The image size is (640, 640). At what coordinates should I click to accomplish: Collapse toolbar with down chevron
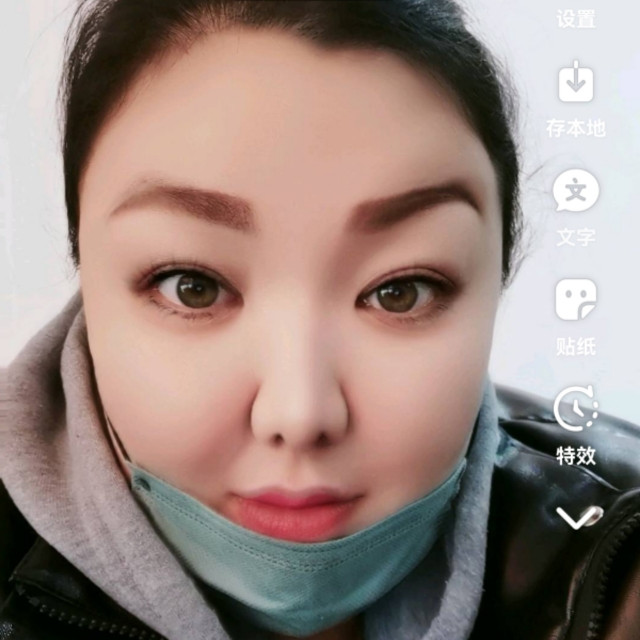tap(579, 516)
